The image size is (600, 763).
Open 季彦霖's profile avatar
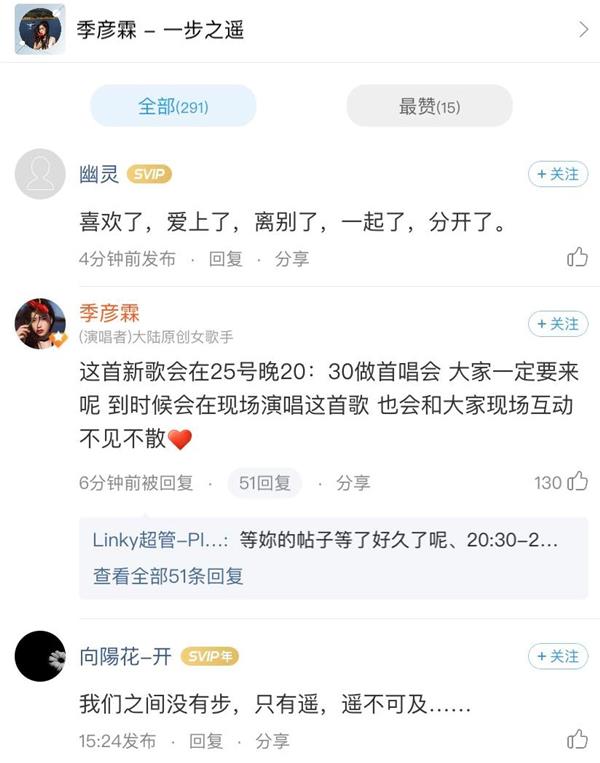[x=40, y=323]
